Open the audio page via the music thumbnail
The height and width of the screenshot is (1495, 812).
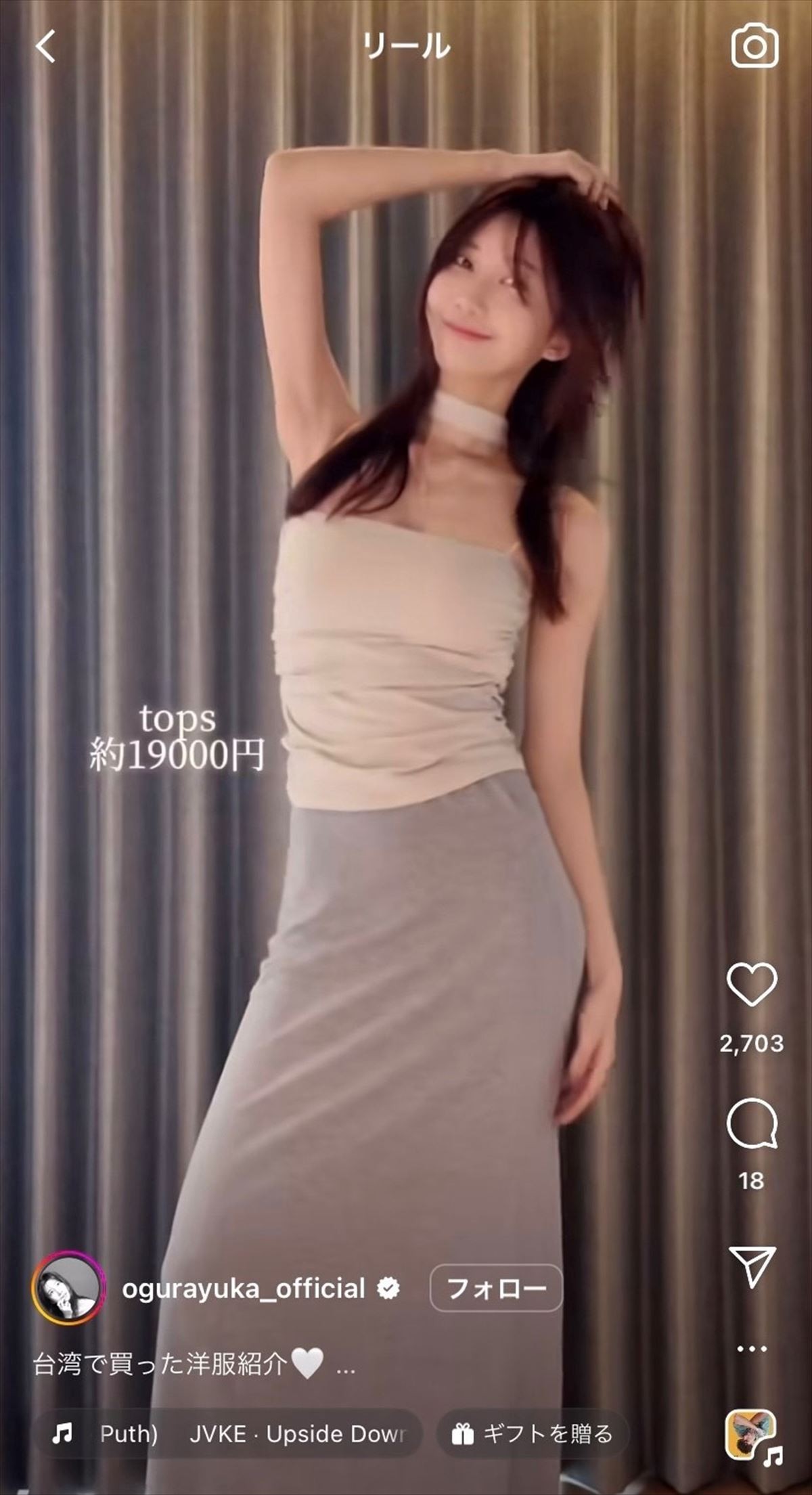coord(750,1435)
